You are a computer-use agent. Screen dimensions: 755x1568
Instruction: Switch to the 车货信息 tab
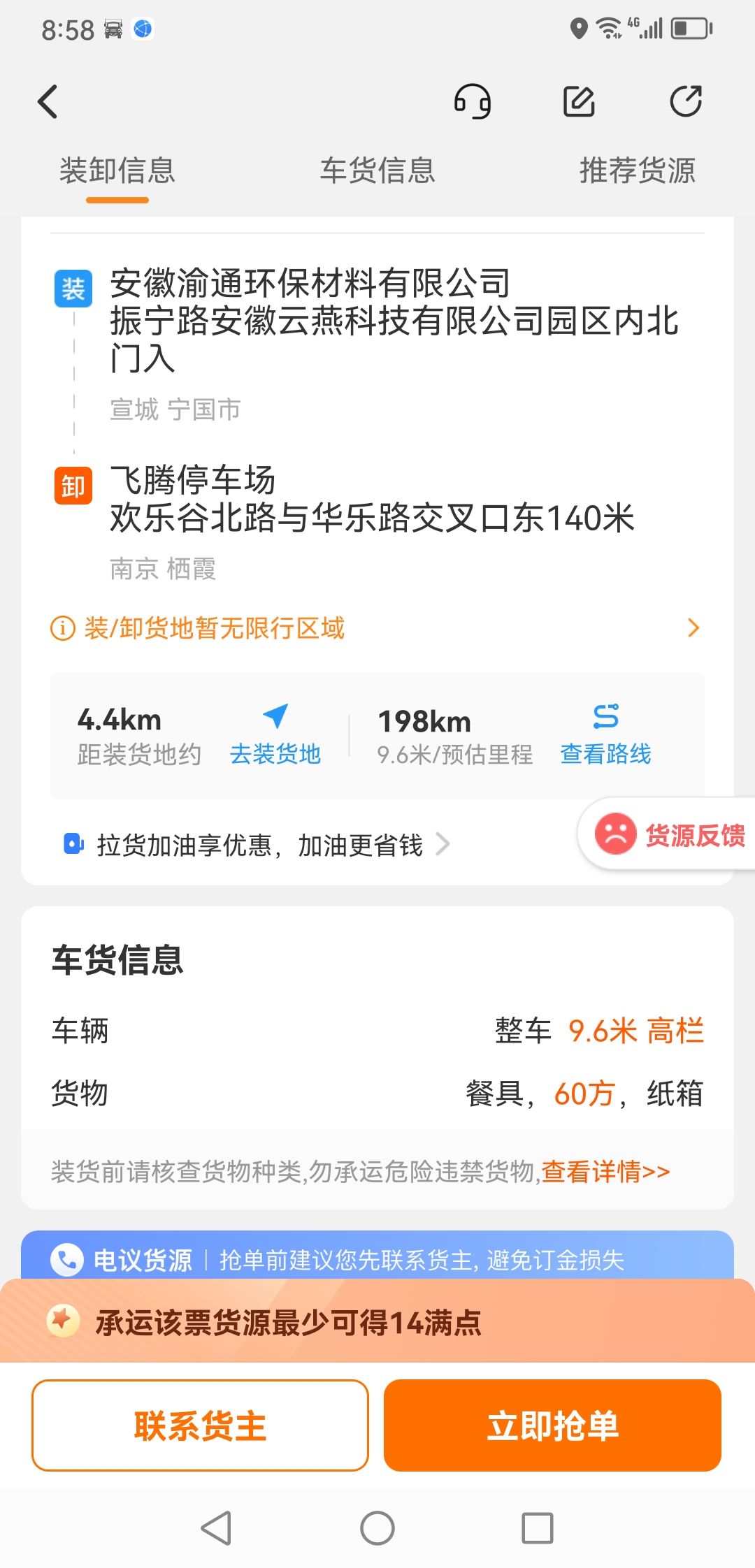point(377,170)
